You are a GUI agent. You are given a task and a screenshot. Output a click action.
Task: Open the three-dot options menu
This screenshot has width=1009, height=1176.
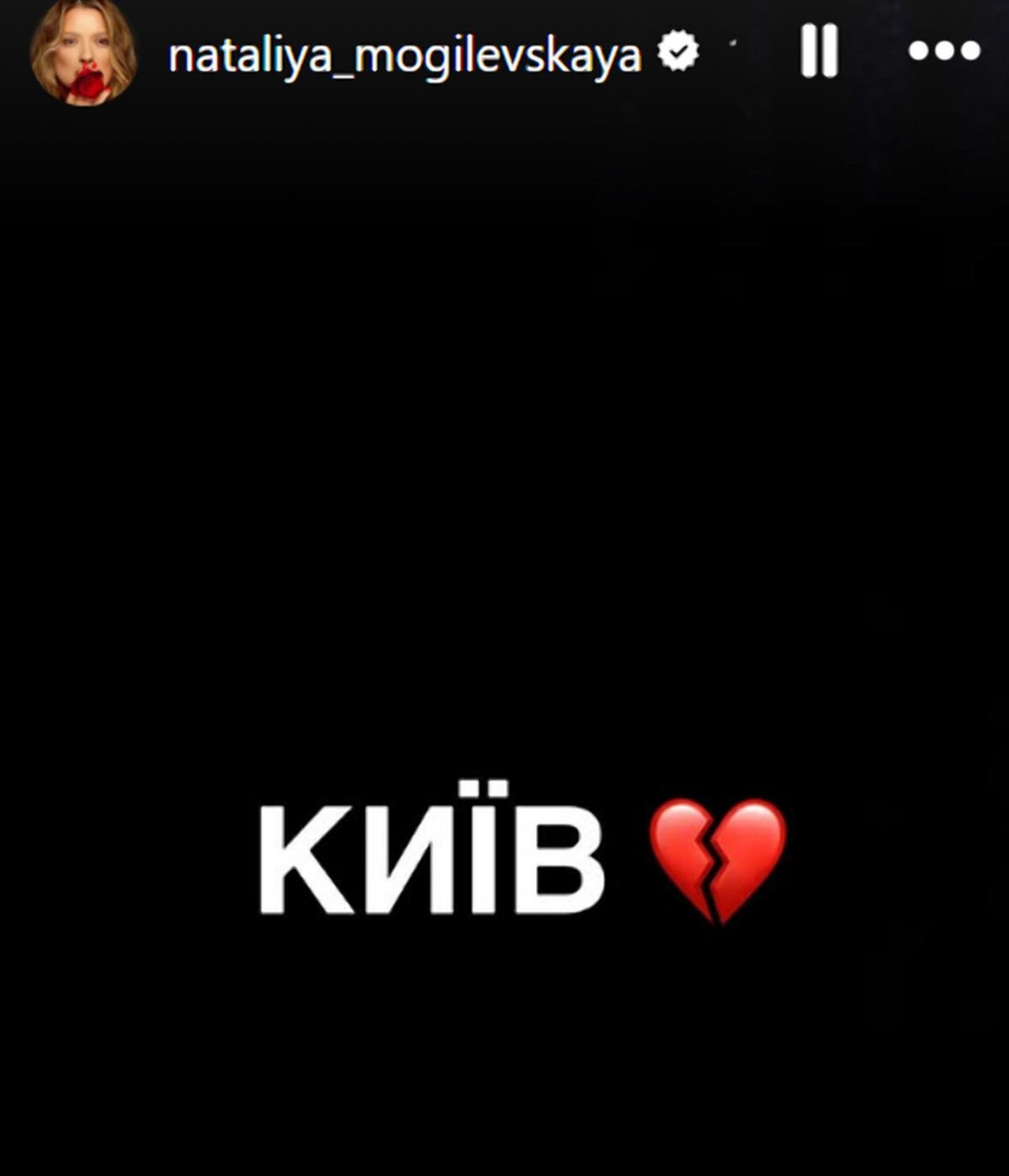944,51
